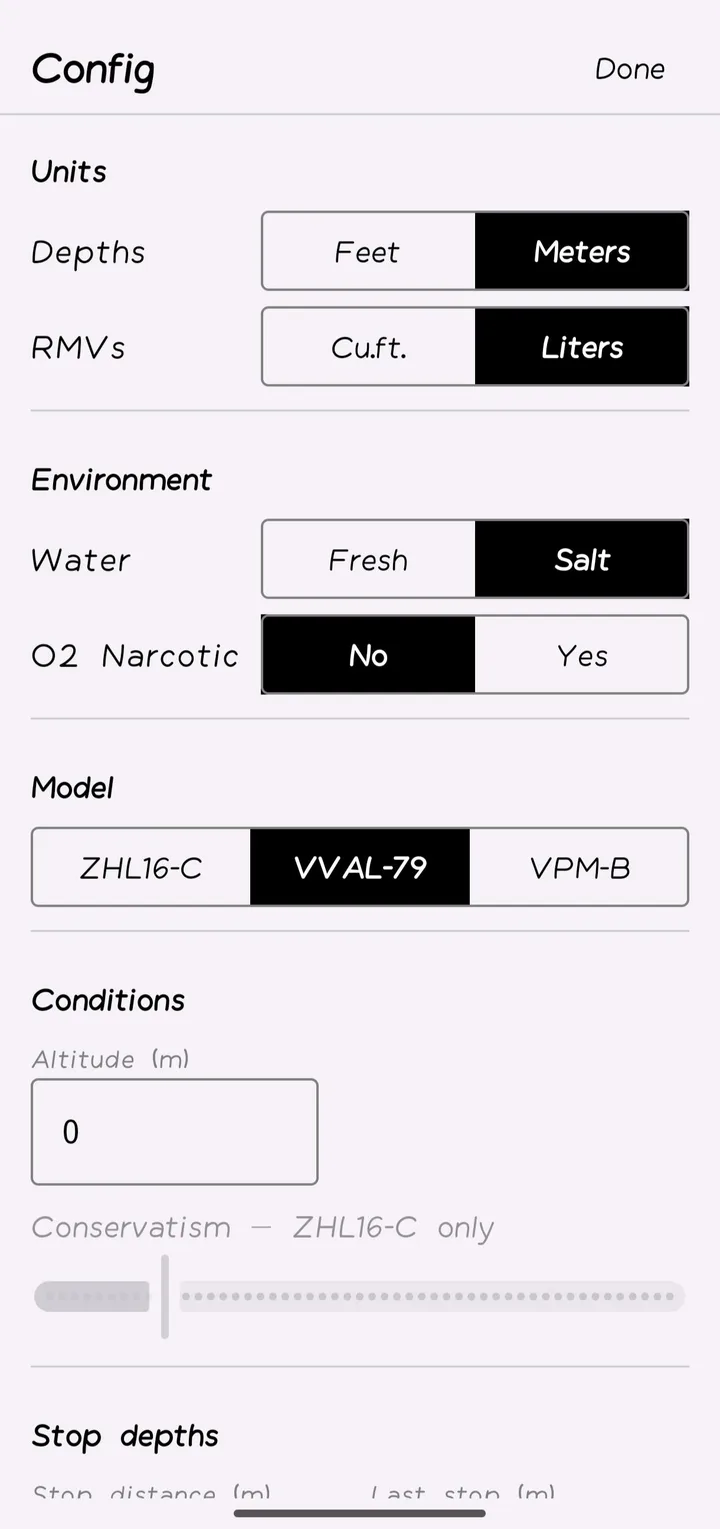Set O2 Narcotic to Yes
The width and height of the screenshot is (720, 1529).
point(581,655)
